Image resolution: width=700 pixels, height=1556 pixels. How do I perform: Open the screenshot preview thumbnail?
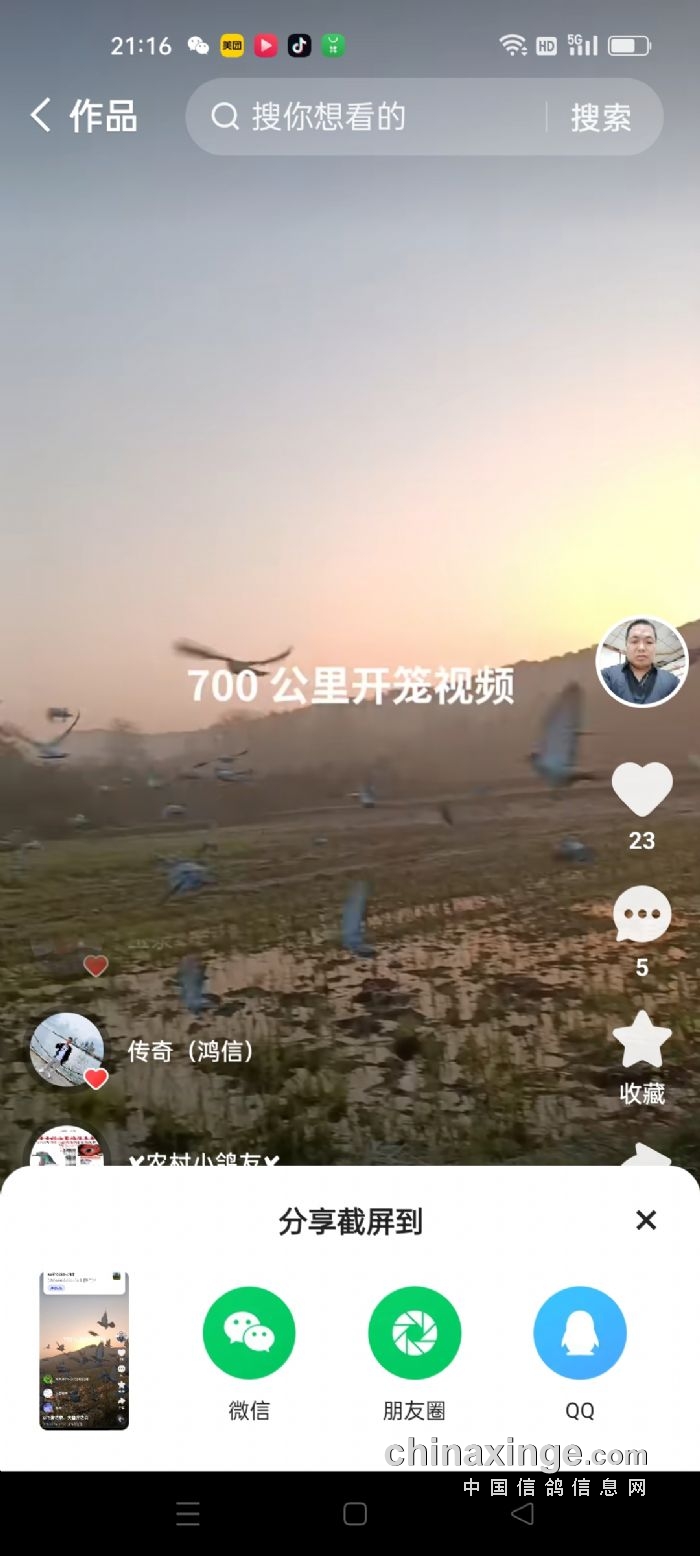(84, 1350)
